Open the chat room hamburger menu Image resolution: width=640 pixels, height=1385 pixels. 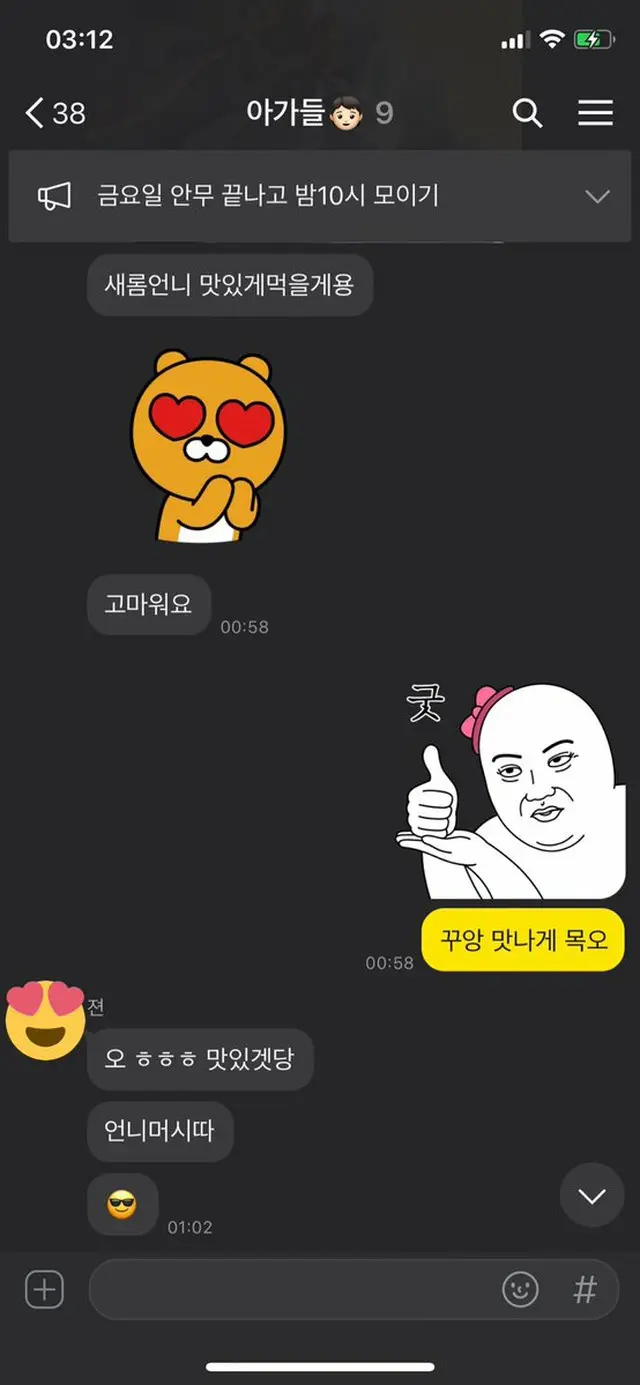click(x=595, y=113)
